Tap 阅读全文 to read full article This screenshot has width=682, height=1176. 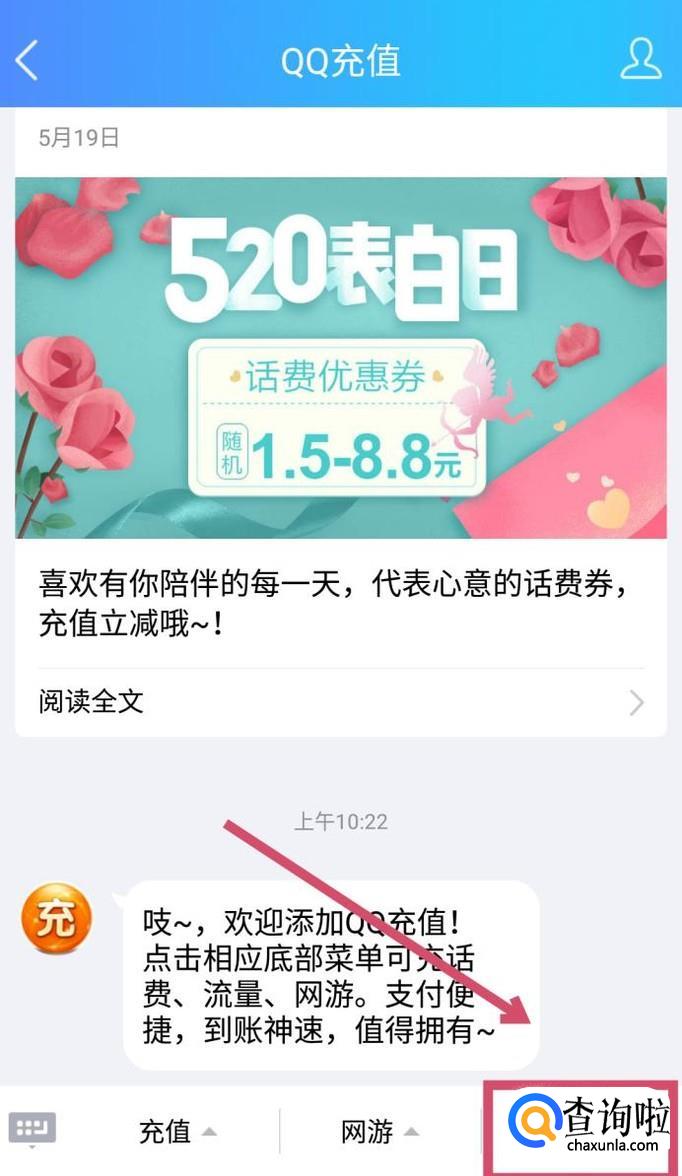(x=340, y=702)
